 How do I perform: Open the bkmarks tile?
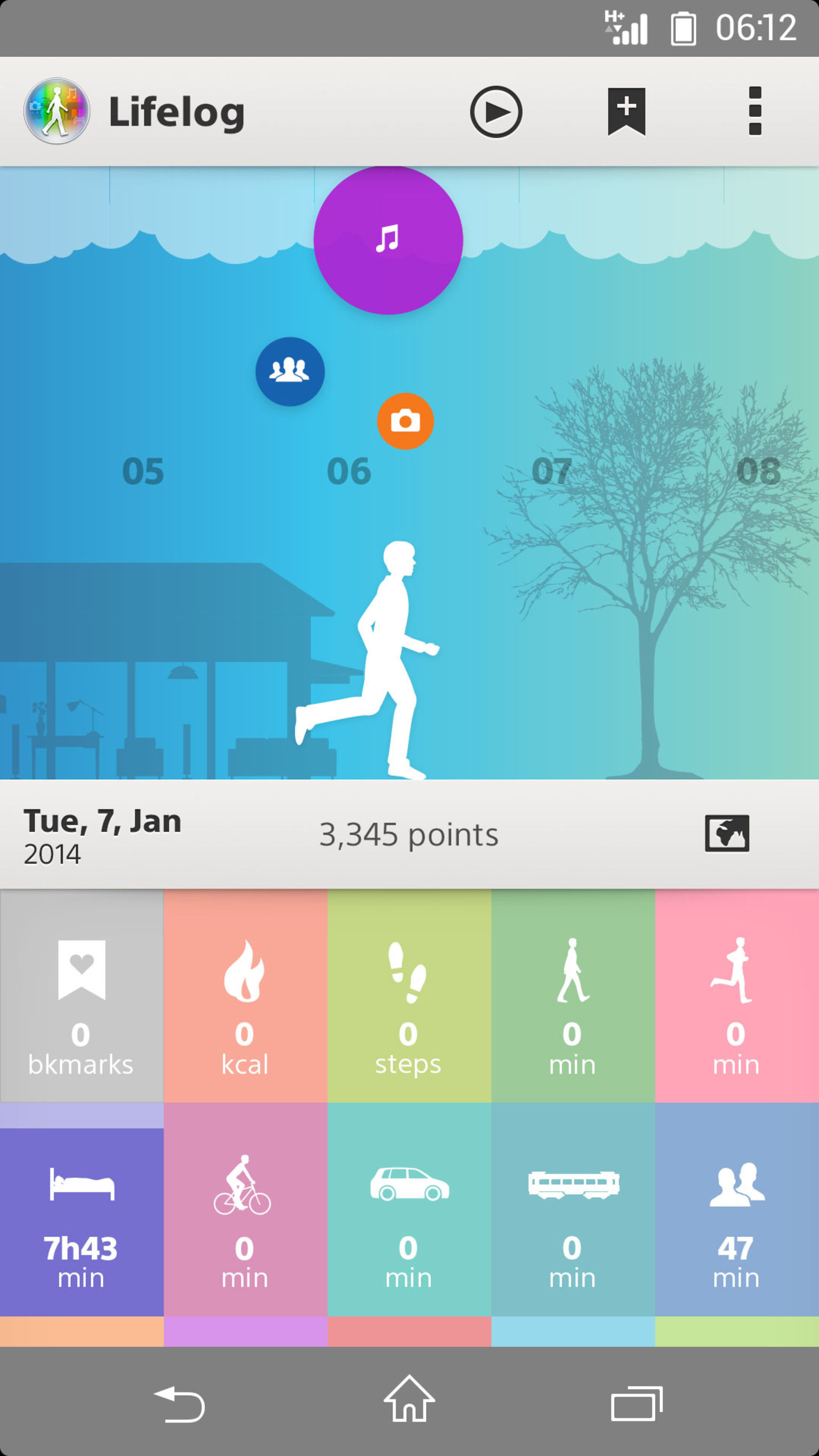pos(82,996)
